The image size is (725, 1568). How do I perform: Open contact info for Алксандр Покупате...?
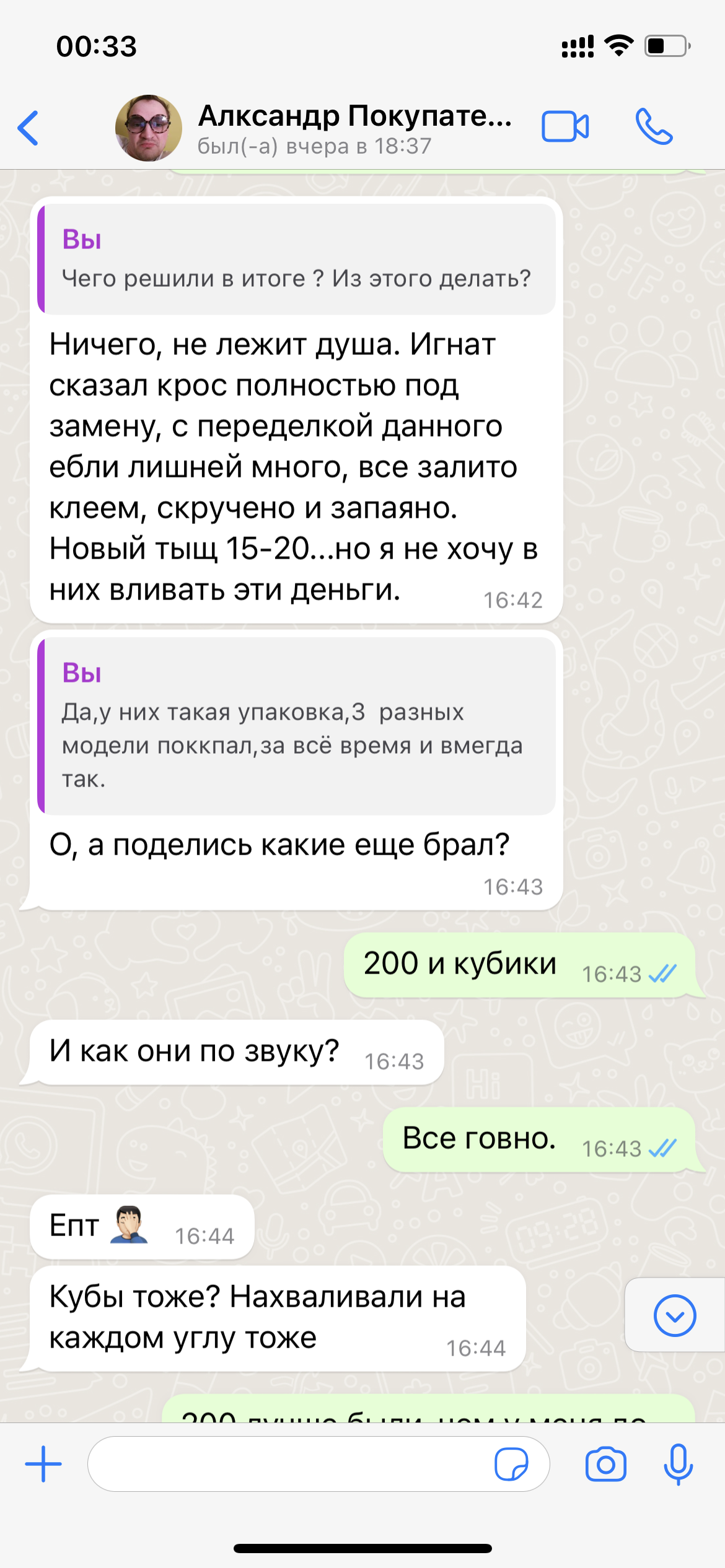click(x=354, y=128)
